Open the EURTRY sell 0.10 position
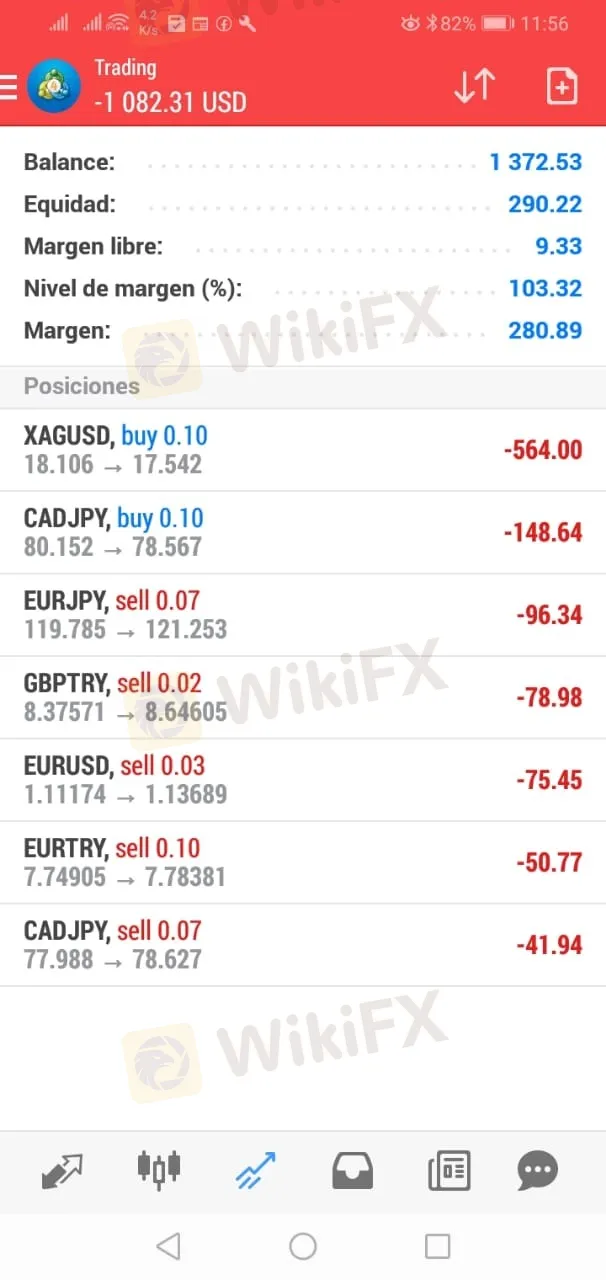Screen dimensions: 606x1280 [302, 862]
